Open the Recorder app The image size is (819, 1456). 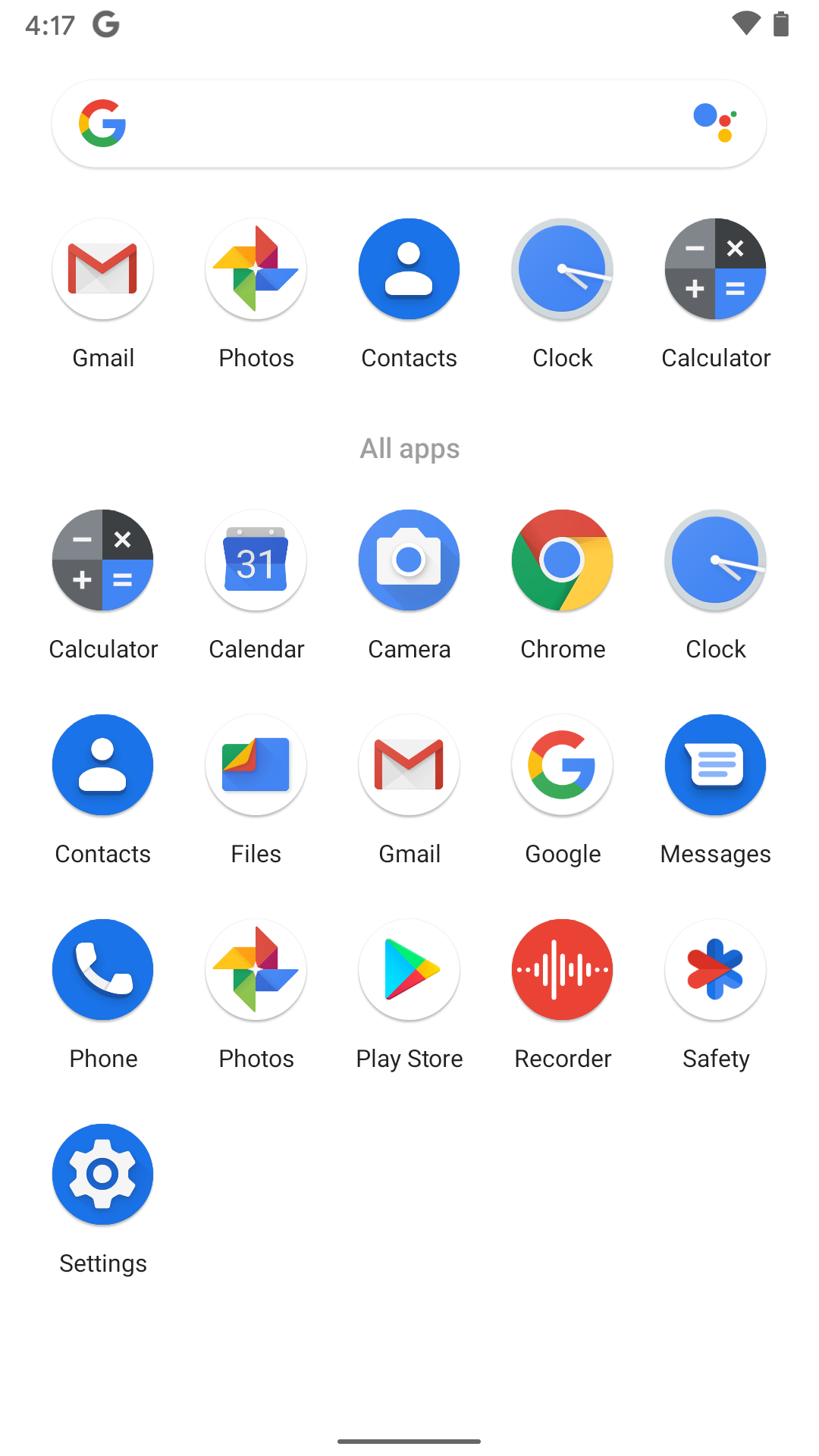point(563,970)
